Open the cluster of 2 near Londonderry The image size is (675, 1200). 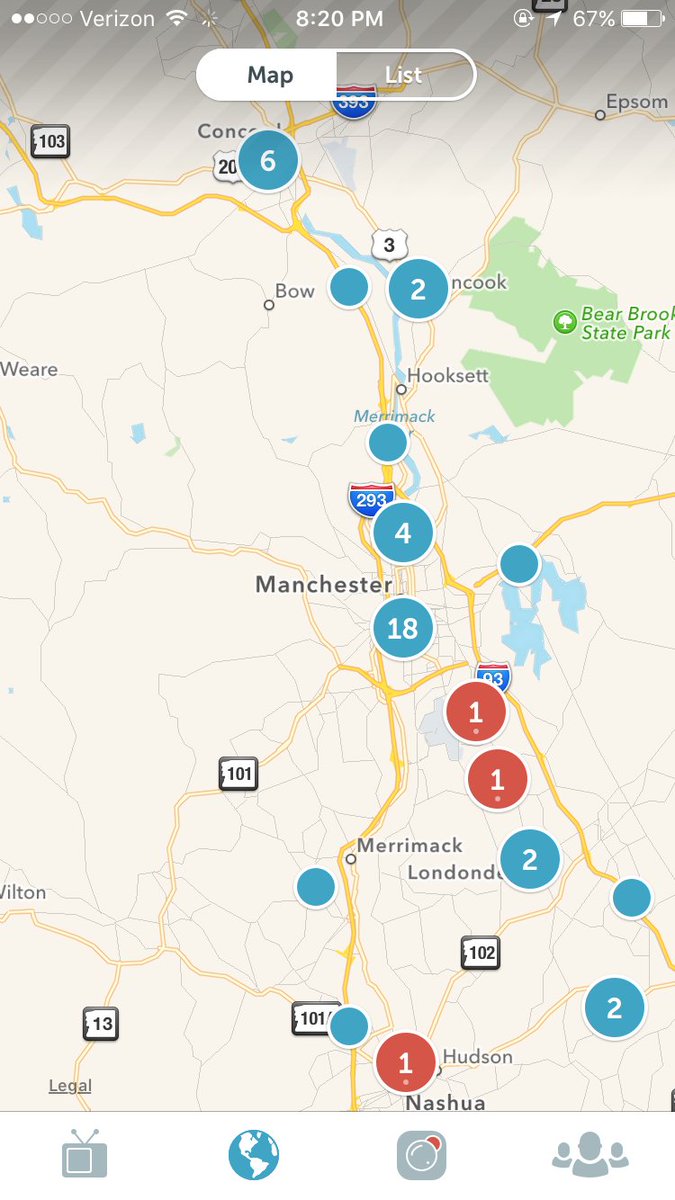pos(529,859)
